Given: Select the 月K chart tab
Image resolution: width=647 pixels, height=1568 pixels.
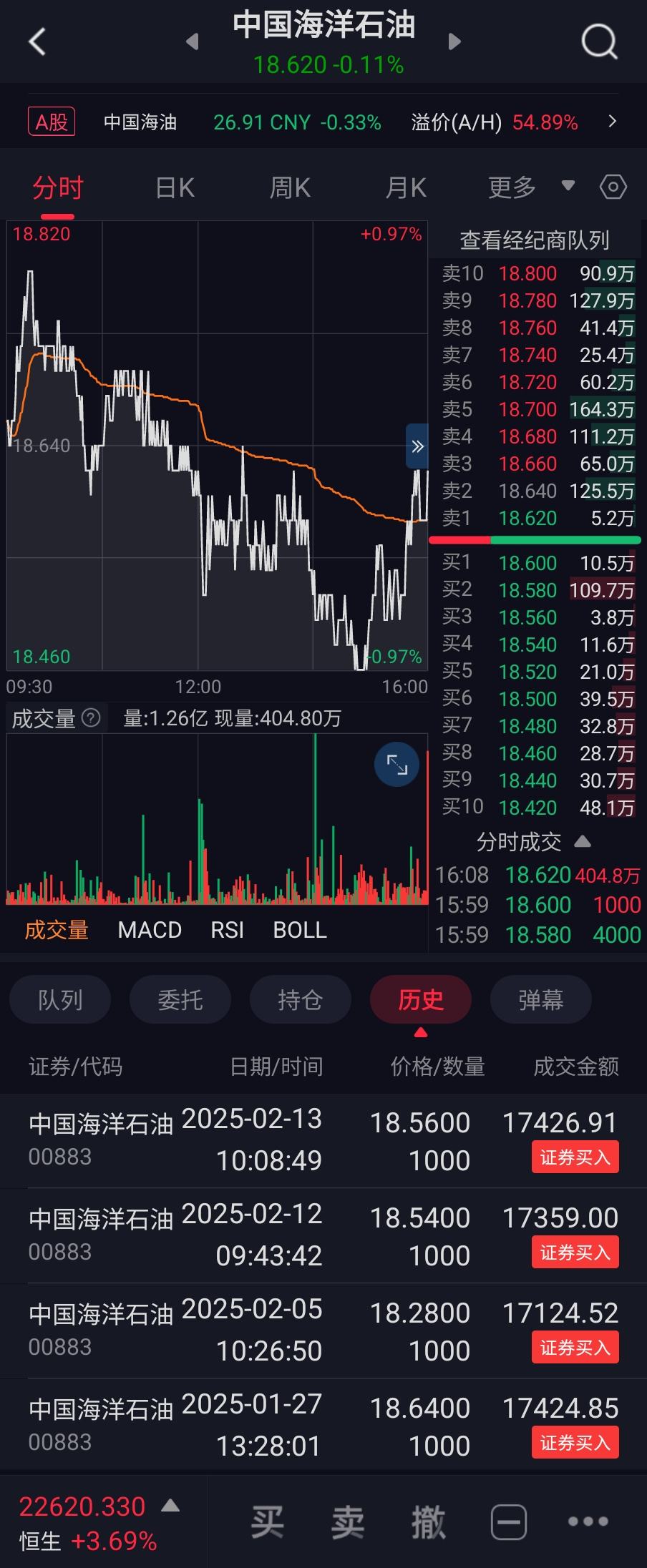Looking at the screenshot, I should tap(406, 188).
